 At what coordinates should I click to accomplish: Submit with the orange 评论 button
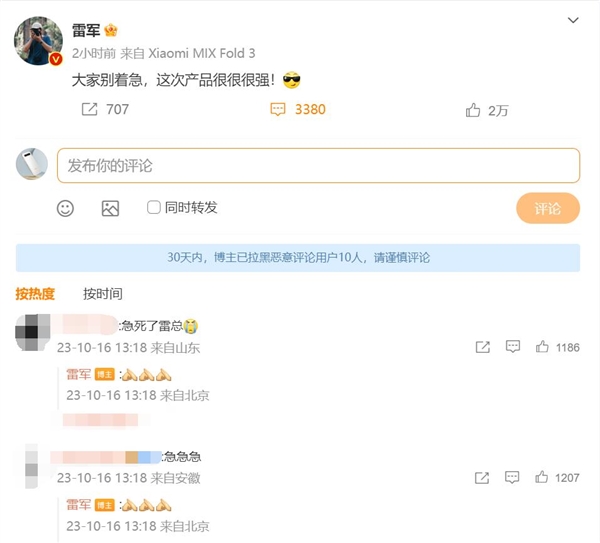coord(547,208)
